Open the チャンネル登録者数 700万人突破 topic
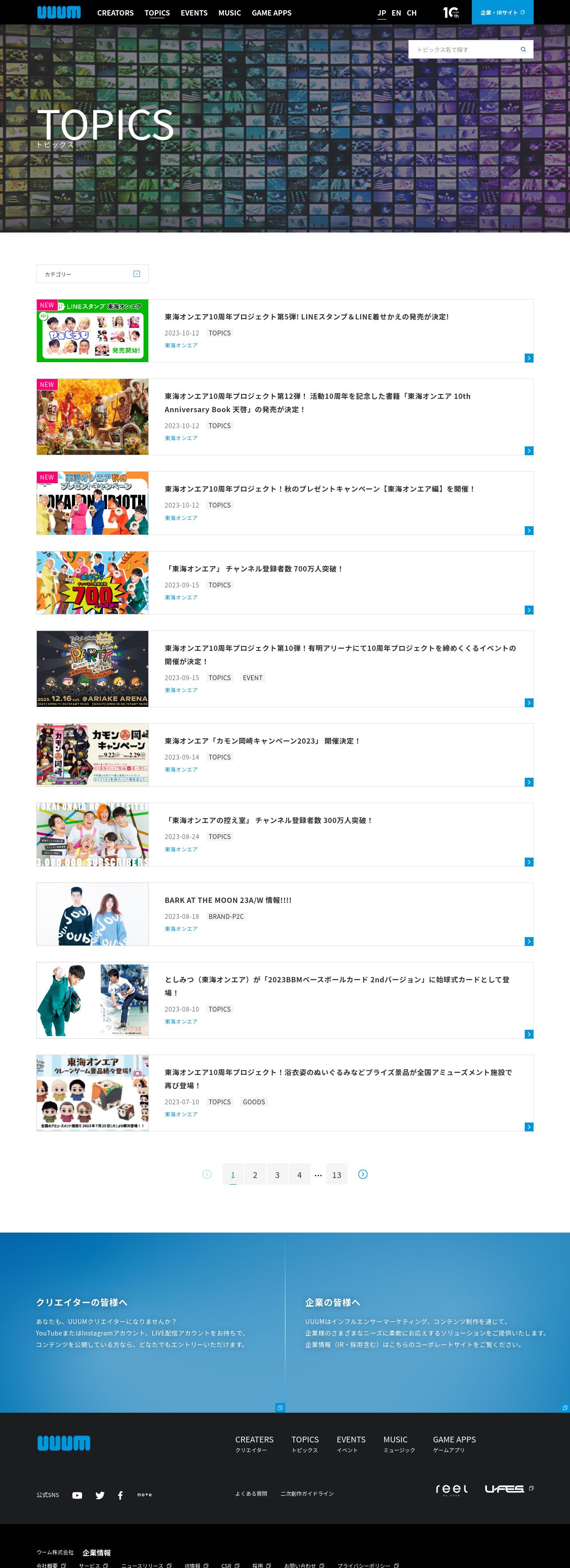The image size is (570, 1568). tap(254, 568)
